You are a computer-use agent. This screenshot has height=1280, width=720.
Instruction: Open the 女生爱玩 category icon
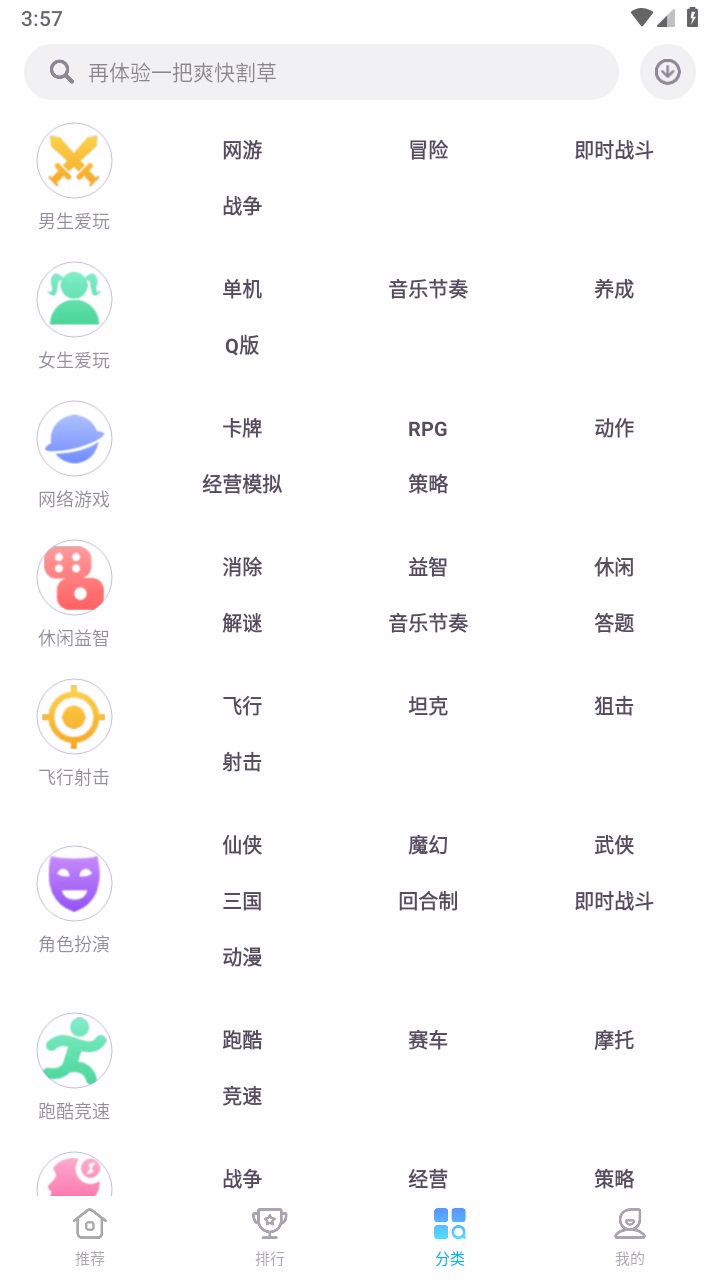[74, 298]
